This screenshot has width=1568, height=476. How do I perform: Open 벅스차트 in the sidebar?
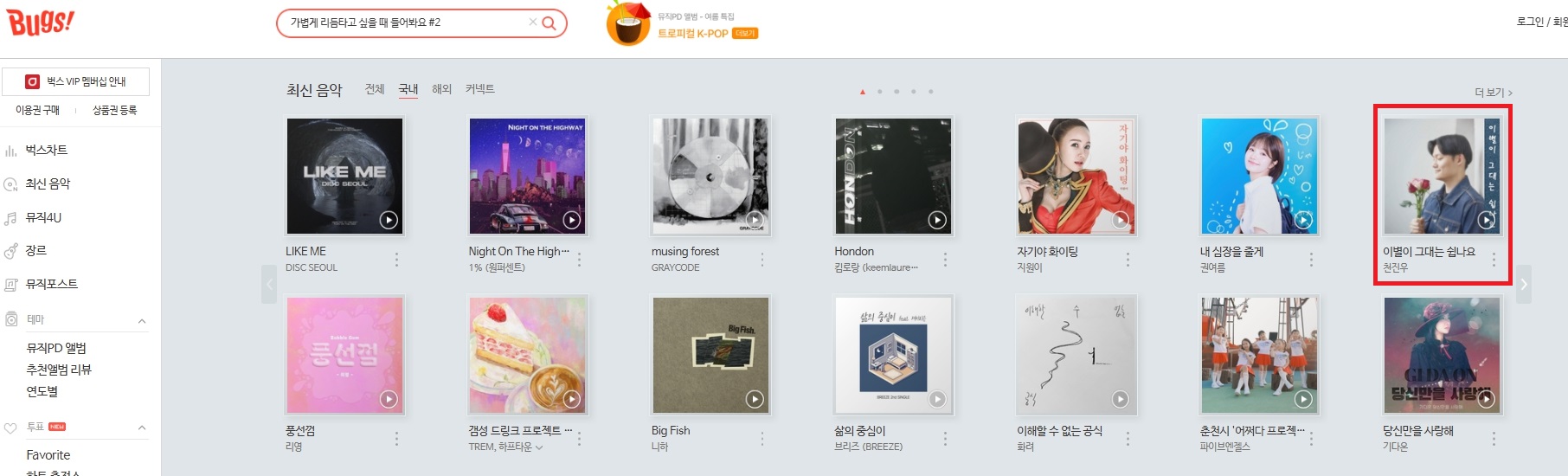point(47,150)
